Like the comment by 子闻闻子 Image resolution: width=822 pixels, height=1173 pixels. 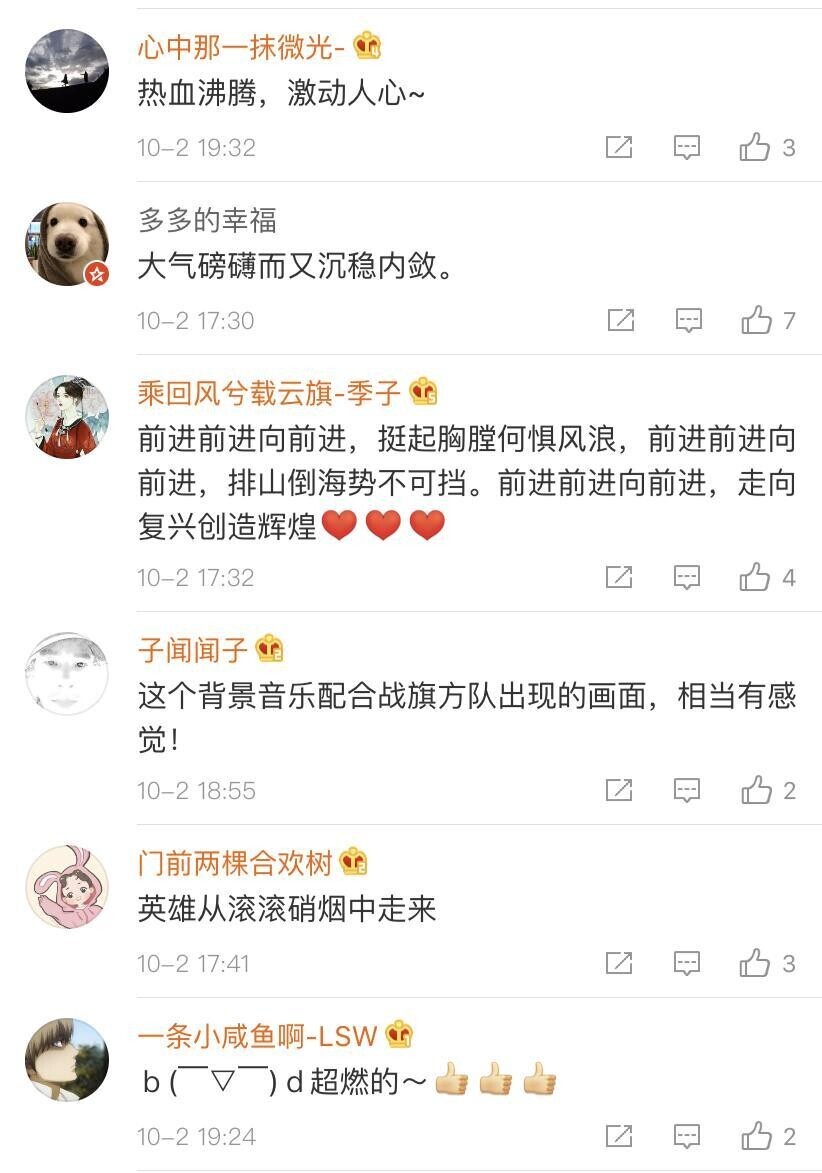pos(757,790)
